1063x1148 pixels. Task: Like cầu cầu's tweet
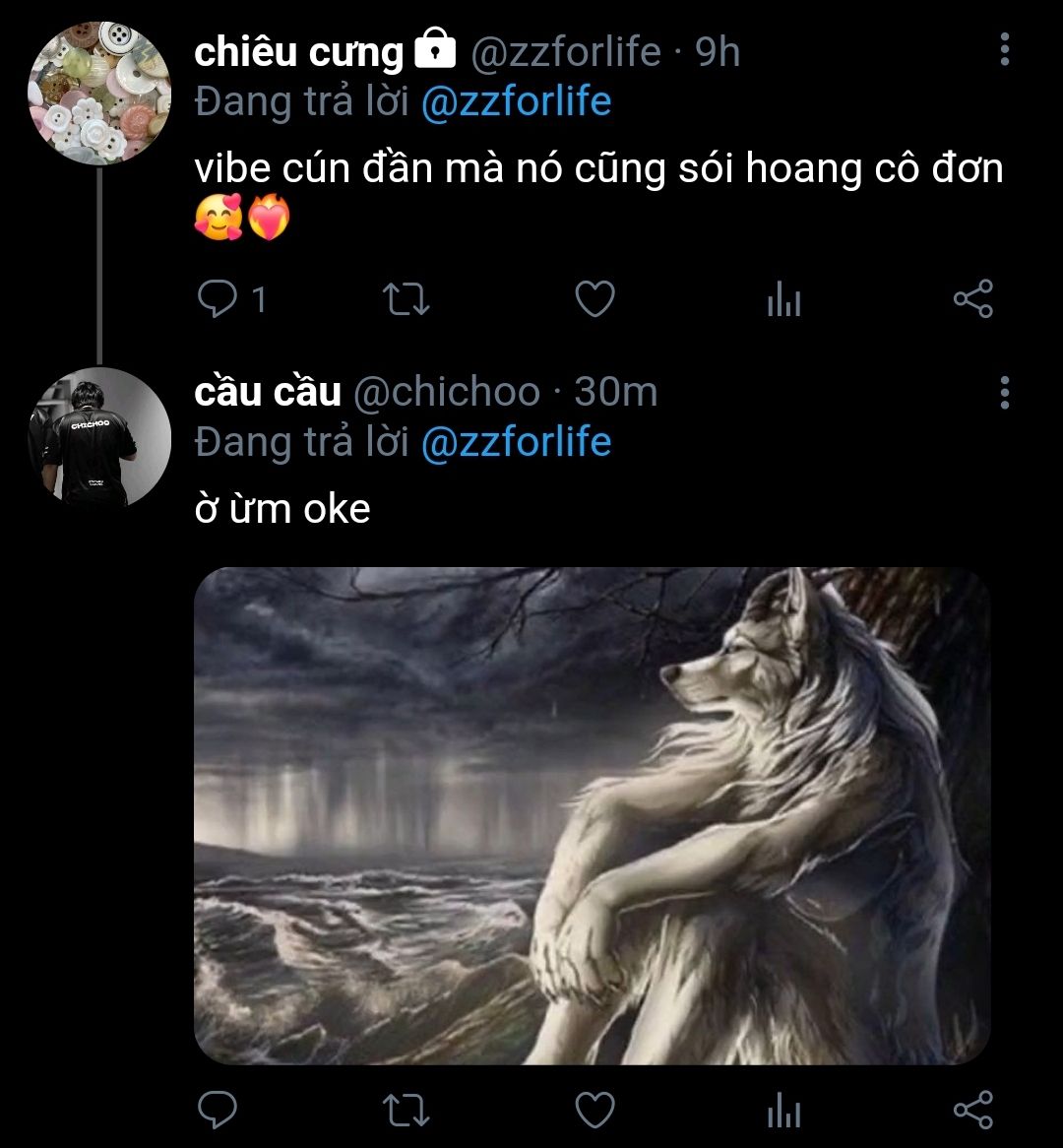pos(594,1110)
